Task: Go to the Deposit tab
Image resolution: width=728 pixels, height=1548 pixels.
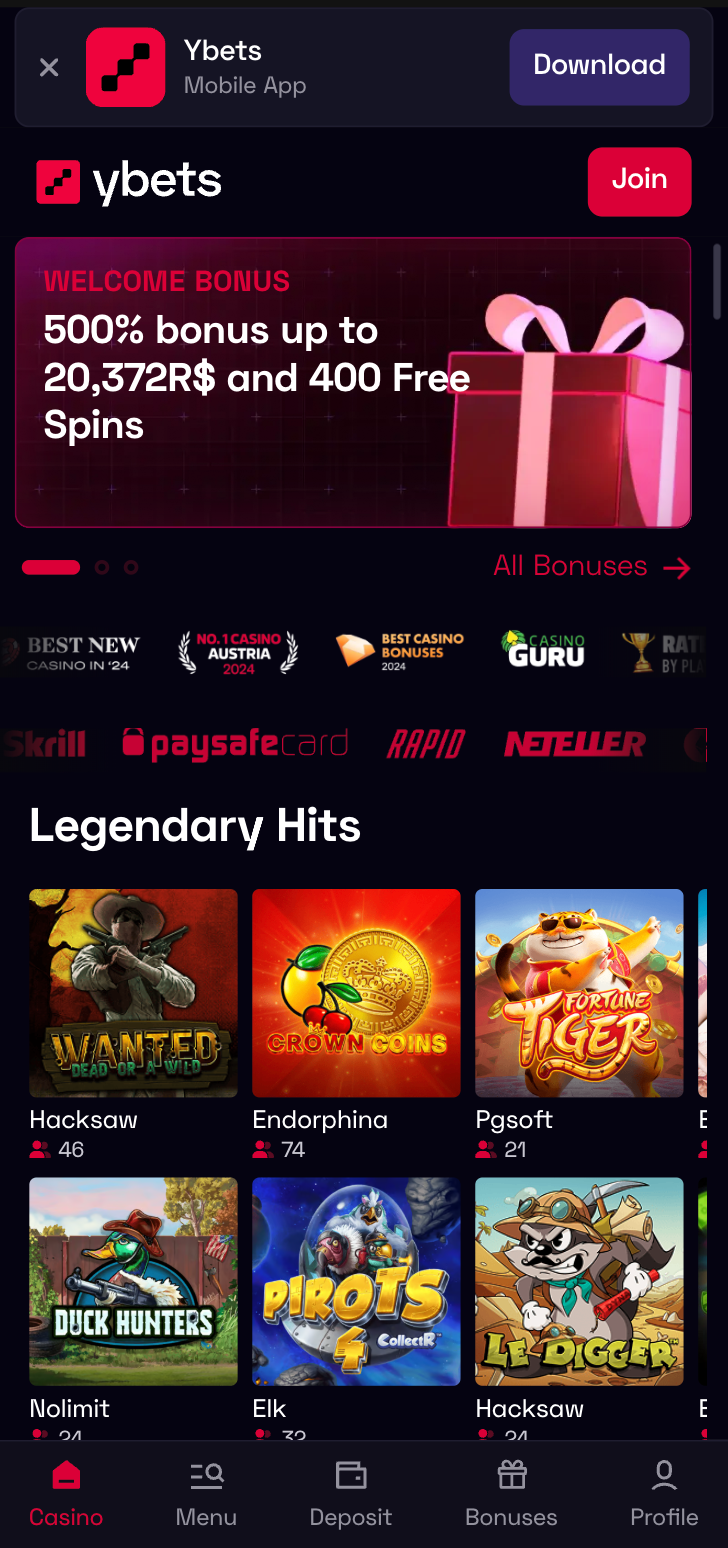Action: (351, 1494)
